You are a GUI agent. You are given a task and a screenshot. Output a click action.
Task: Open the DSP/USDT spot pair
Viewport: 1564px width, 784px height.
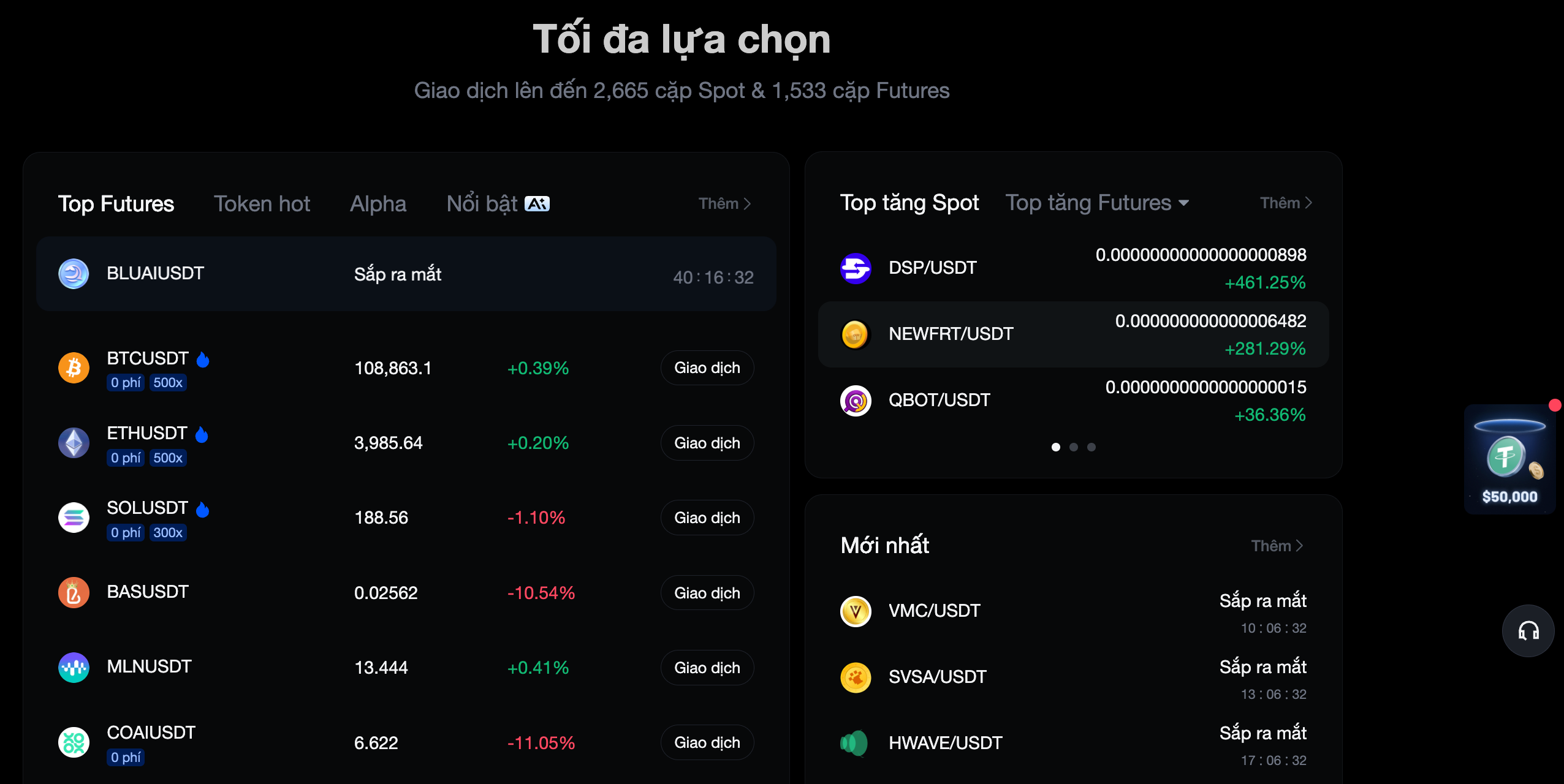[x=1072, y=268]
